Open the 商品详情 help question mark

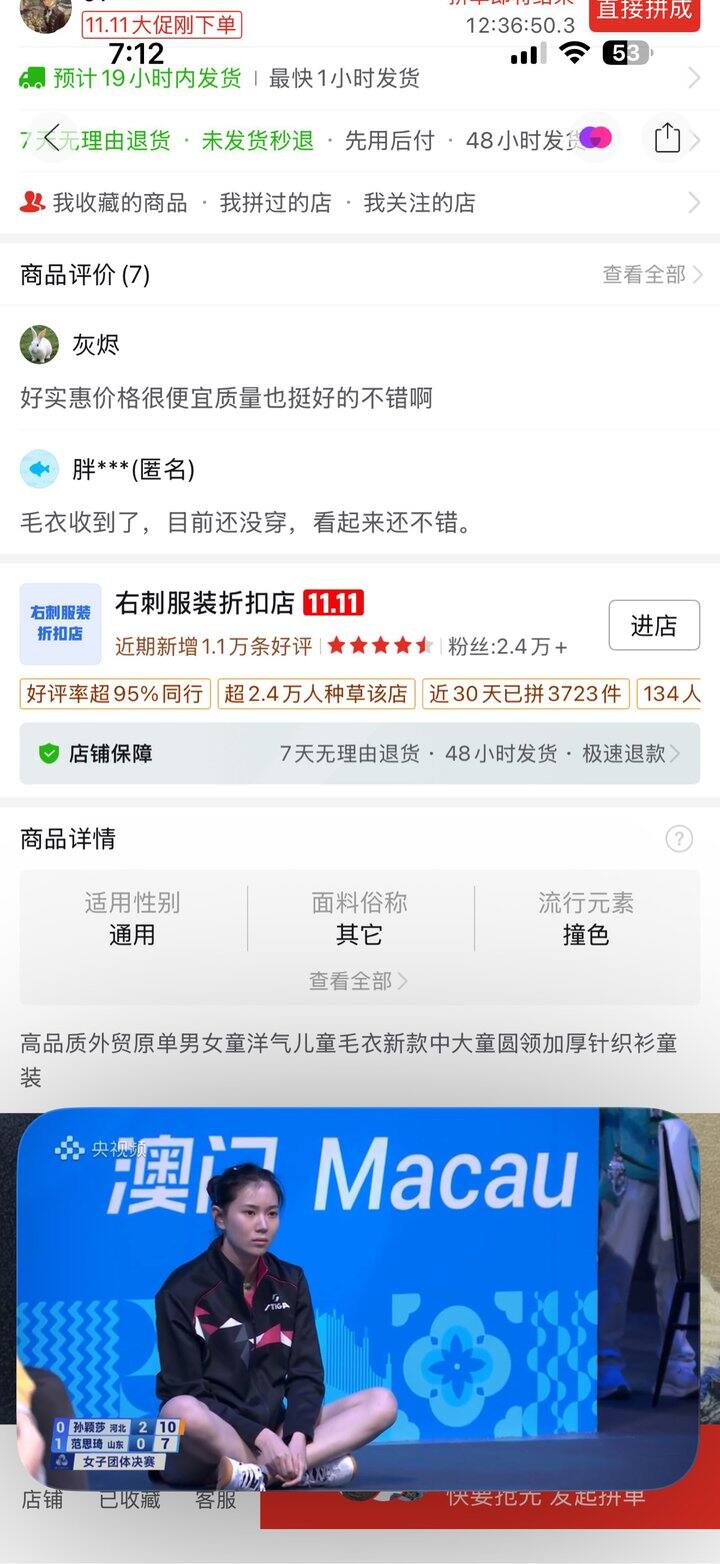click(x=679, y=838)
